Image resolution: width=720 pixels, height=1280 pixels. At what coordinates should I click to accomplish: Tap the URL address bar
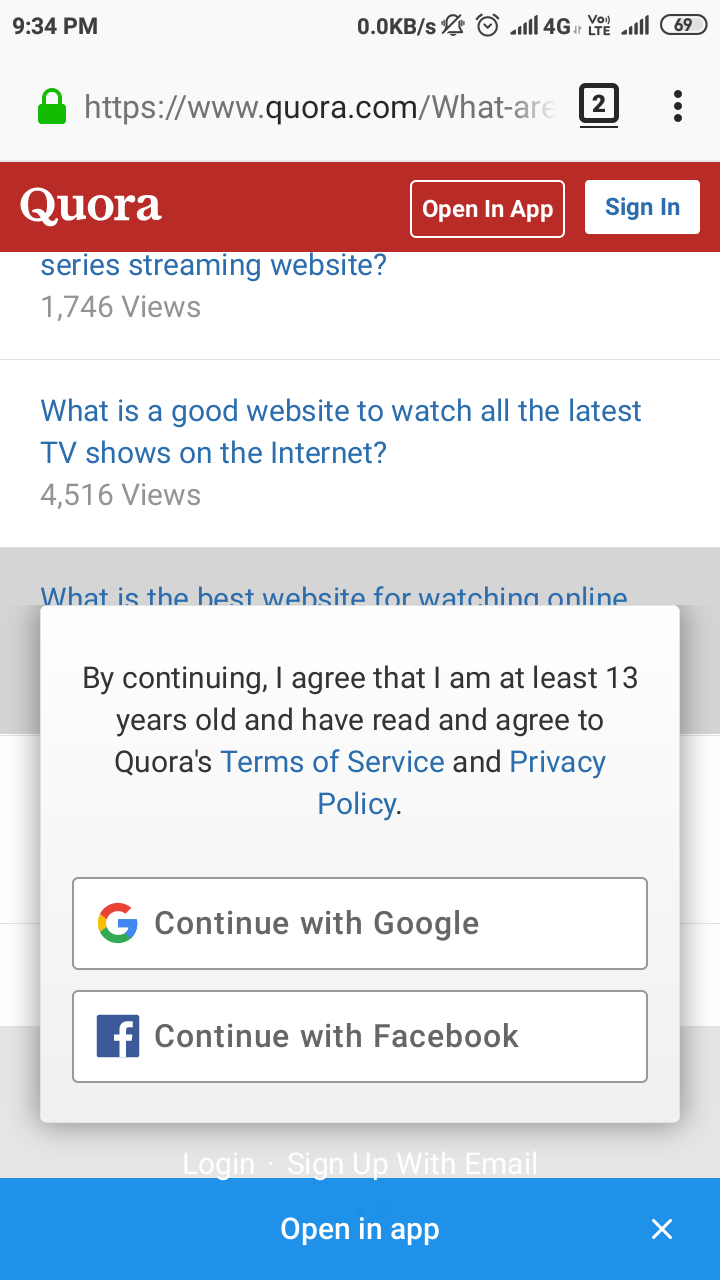click(320, 106)
